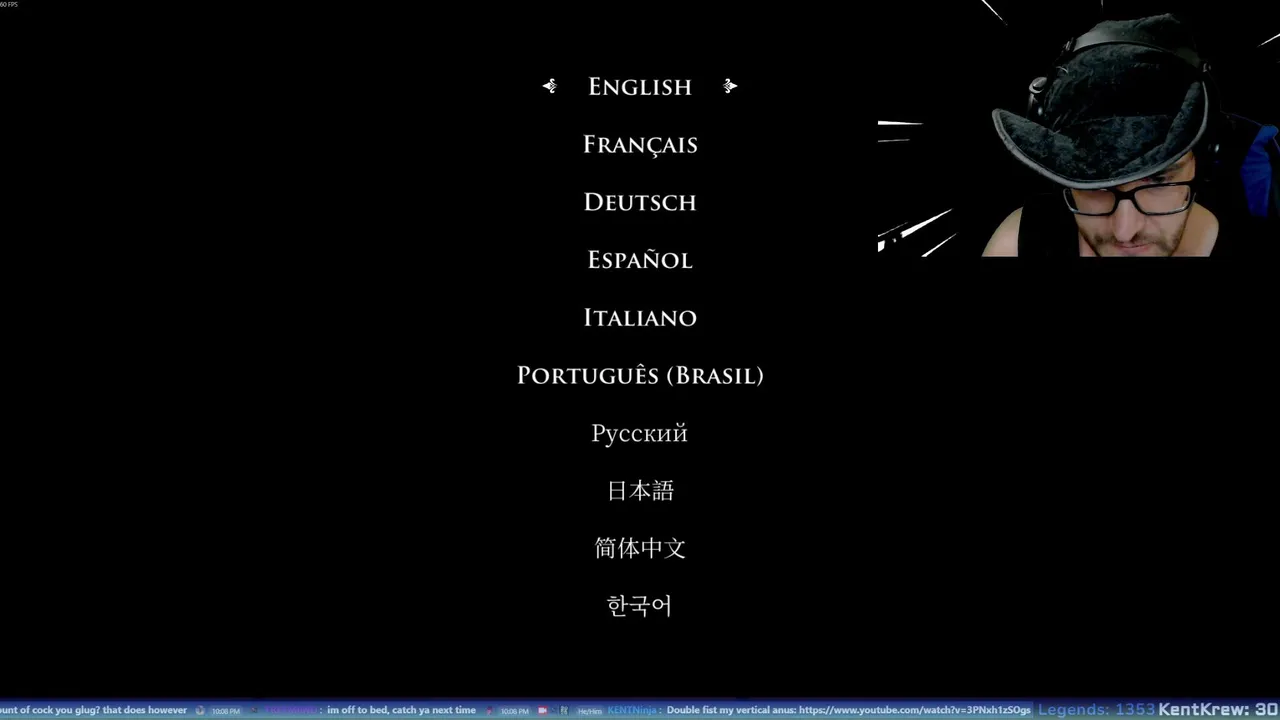
Task: Choose the Italiano option
Action: coord(640,318)
